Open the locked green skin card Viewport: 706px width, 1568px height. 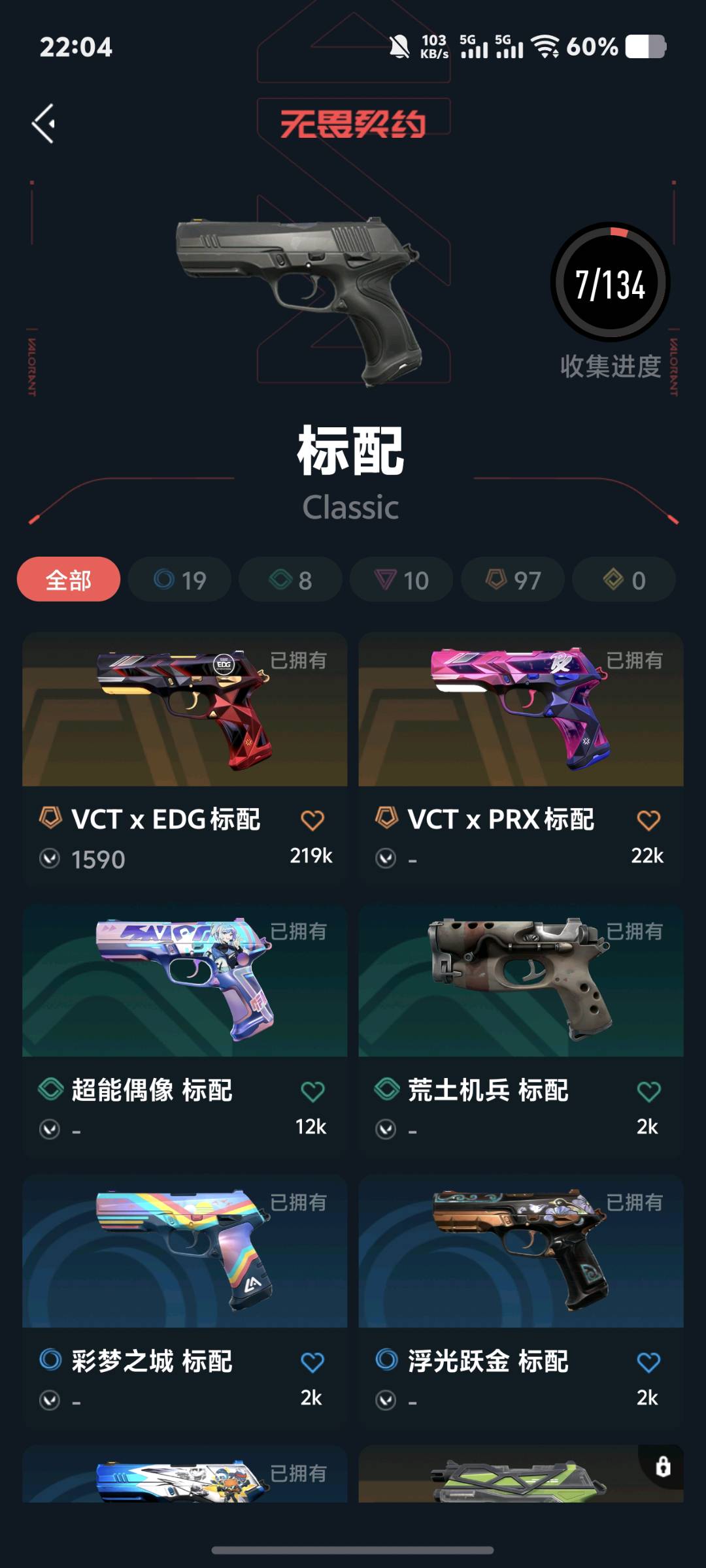521,1474
